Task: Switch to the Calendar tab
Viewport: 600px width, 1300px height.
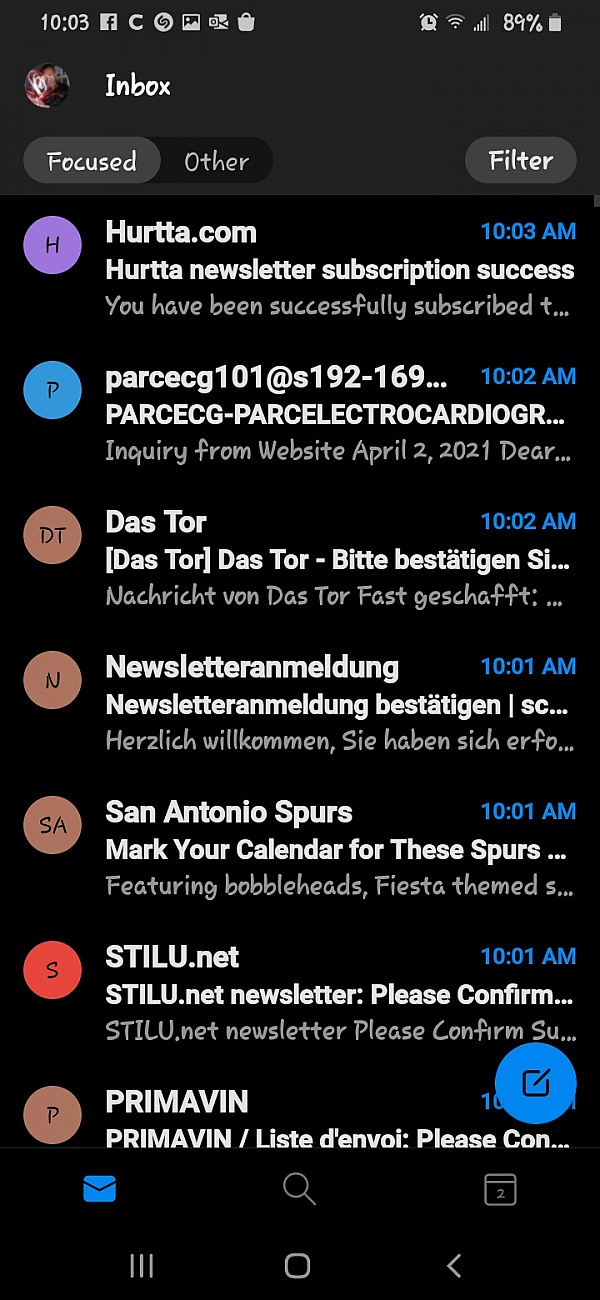Action: (500, 1188)
